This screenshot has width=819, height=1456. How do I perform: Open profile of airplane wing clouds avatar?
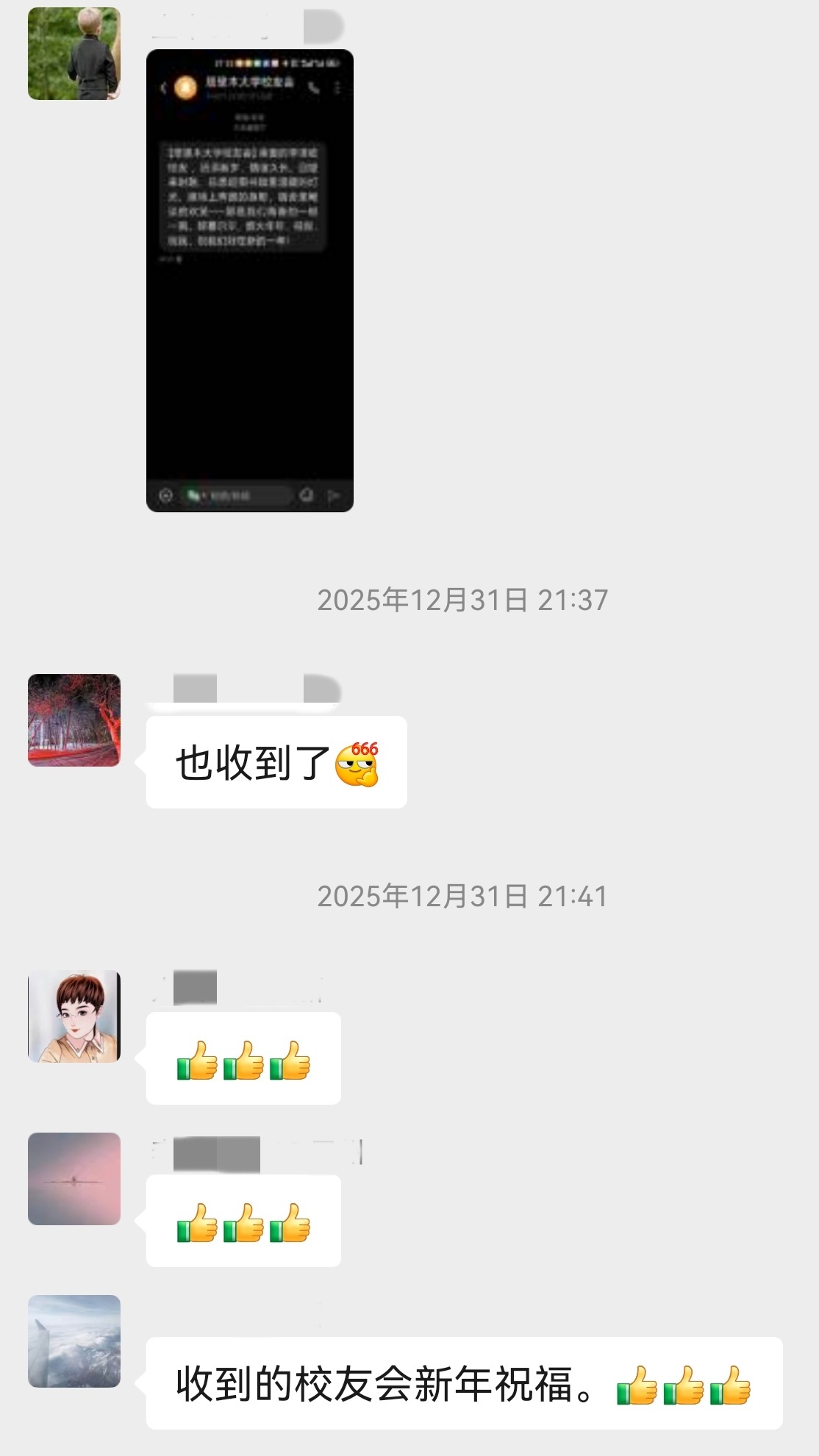pos(74,1341)
